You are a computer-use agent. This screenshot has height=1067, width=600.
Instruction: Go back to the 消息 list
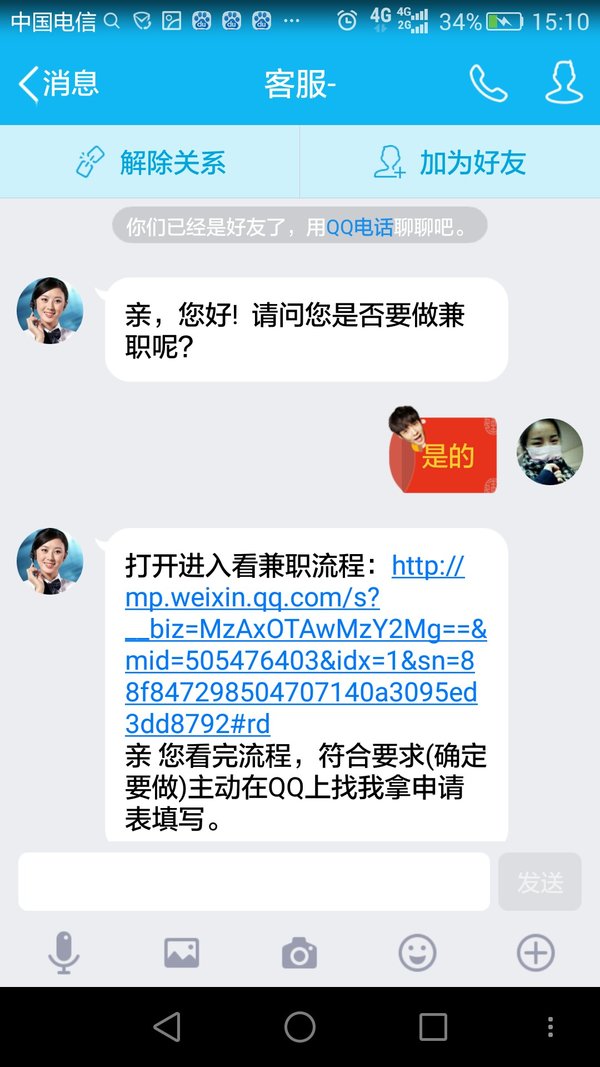pos(59,84)
